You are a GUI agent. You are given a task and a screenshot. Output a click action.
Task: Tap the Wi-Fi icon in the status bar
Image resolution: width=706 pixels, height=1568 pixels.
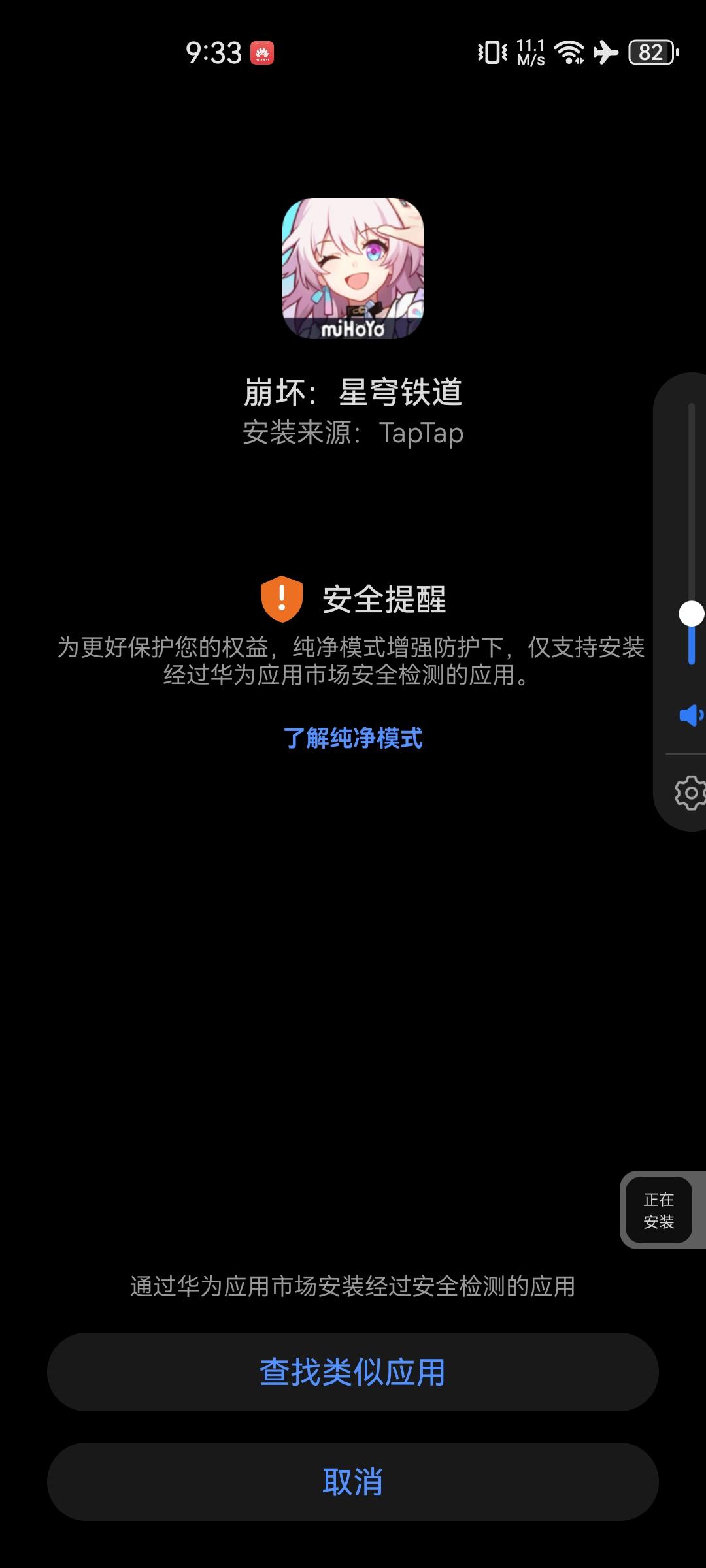(570, 52)
